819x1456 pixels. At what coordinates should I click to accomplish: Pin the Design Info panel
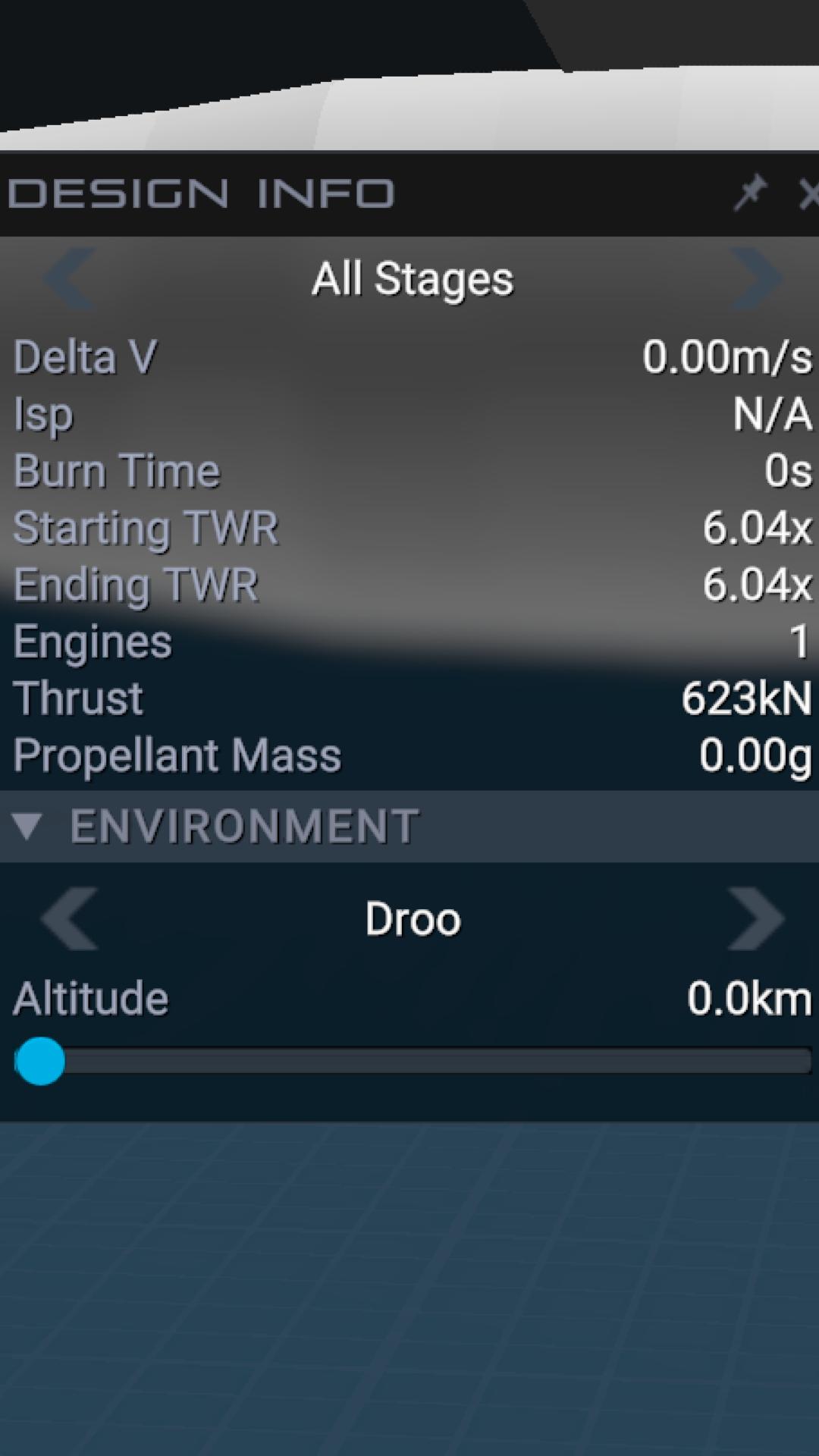pyautogui.click(x=751, y=193)
